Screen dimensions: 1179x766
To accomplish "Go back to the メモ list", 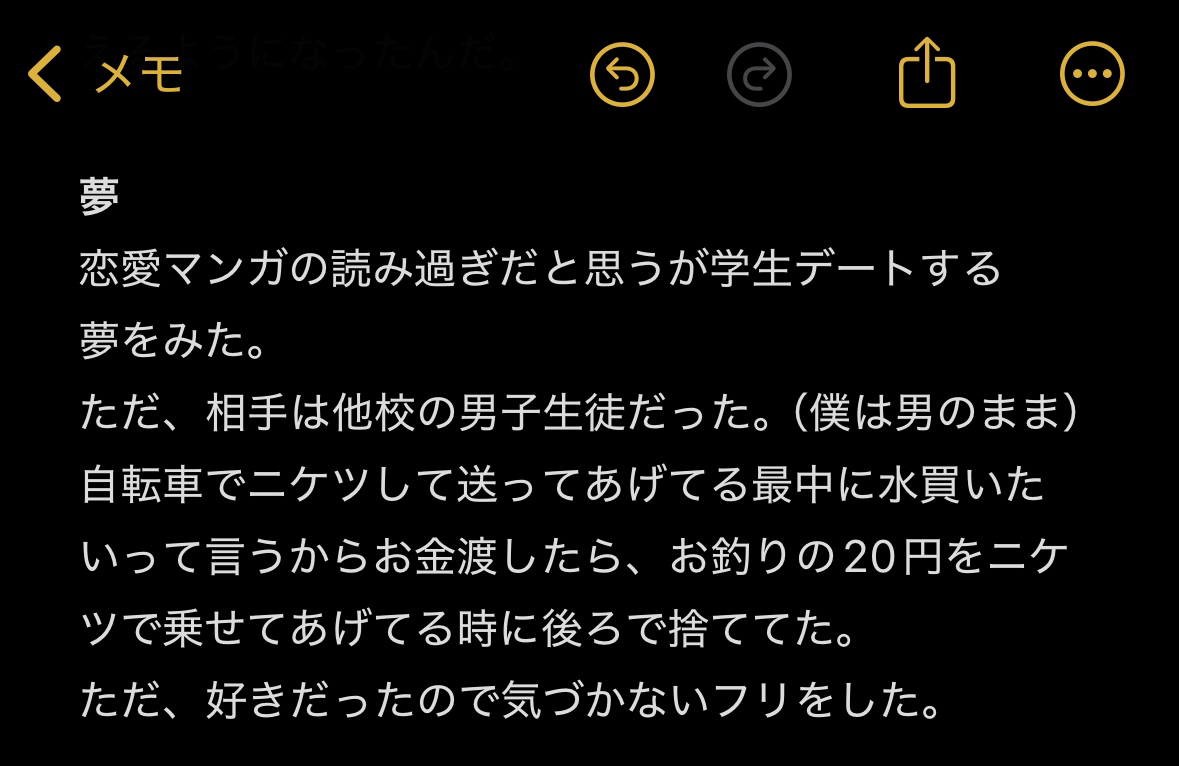I will [x=105, y=75].
